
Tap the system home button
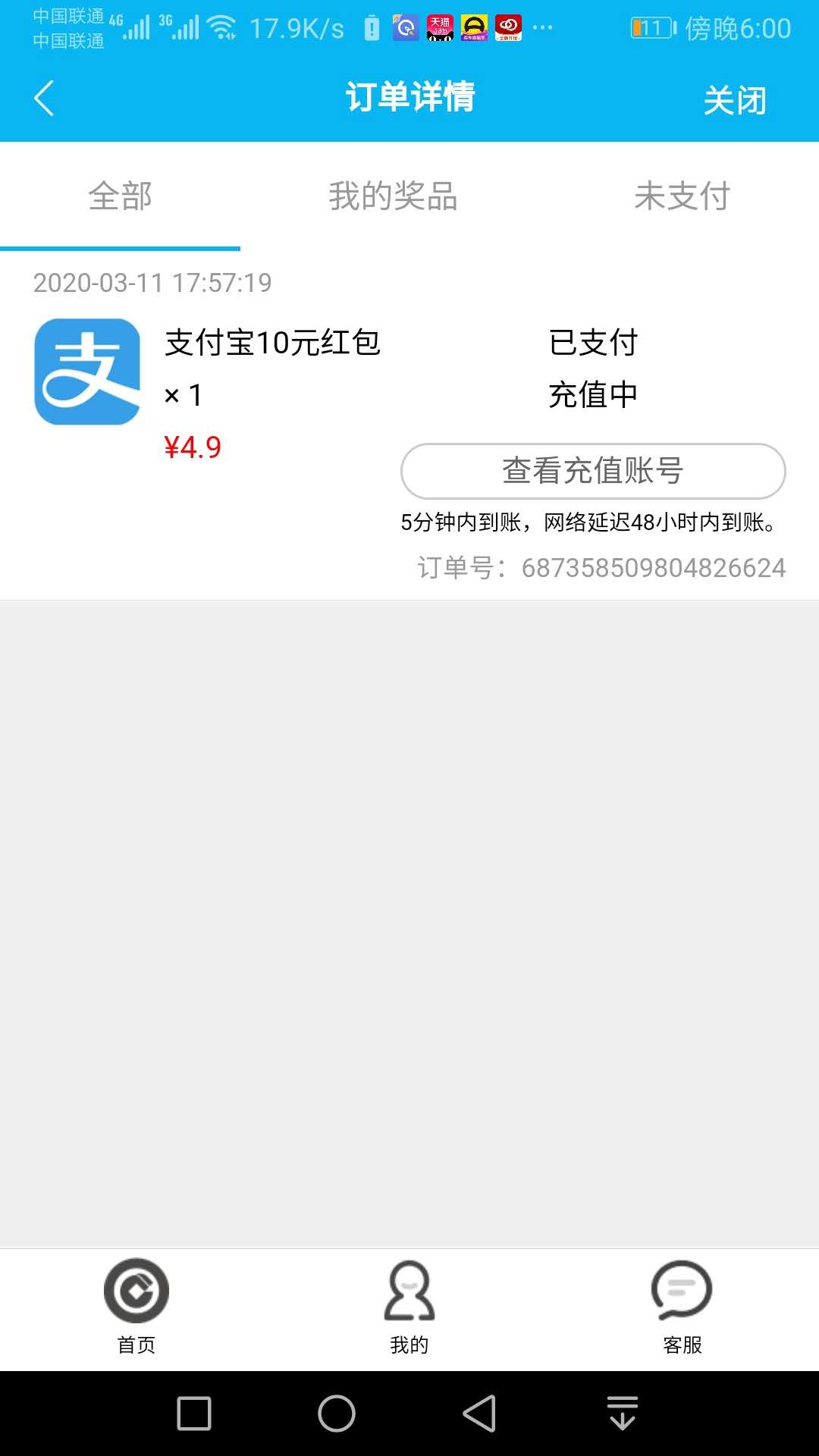336,1414
